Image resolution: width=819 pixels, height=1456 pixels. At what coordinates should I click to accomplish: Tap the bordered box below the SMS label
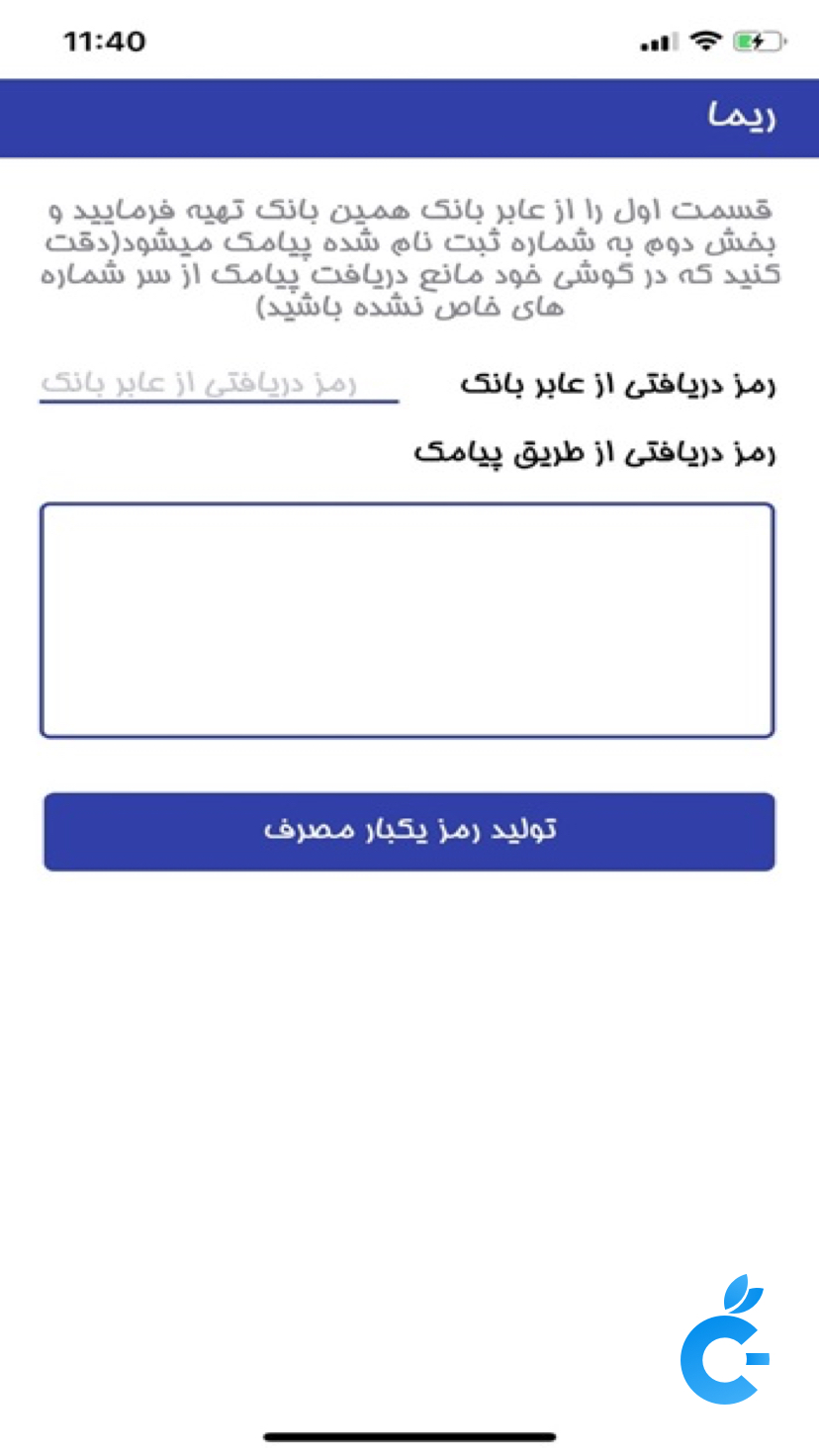click(409, 618)
